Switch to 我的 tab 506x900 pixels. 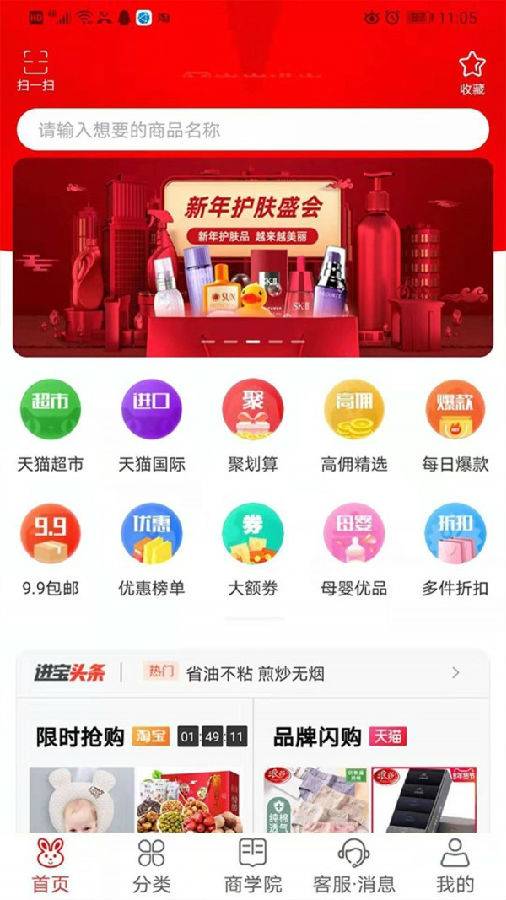coord(456,866)
